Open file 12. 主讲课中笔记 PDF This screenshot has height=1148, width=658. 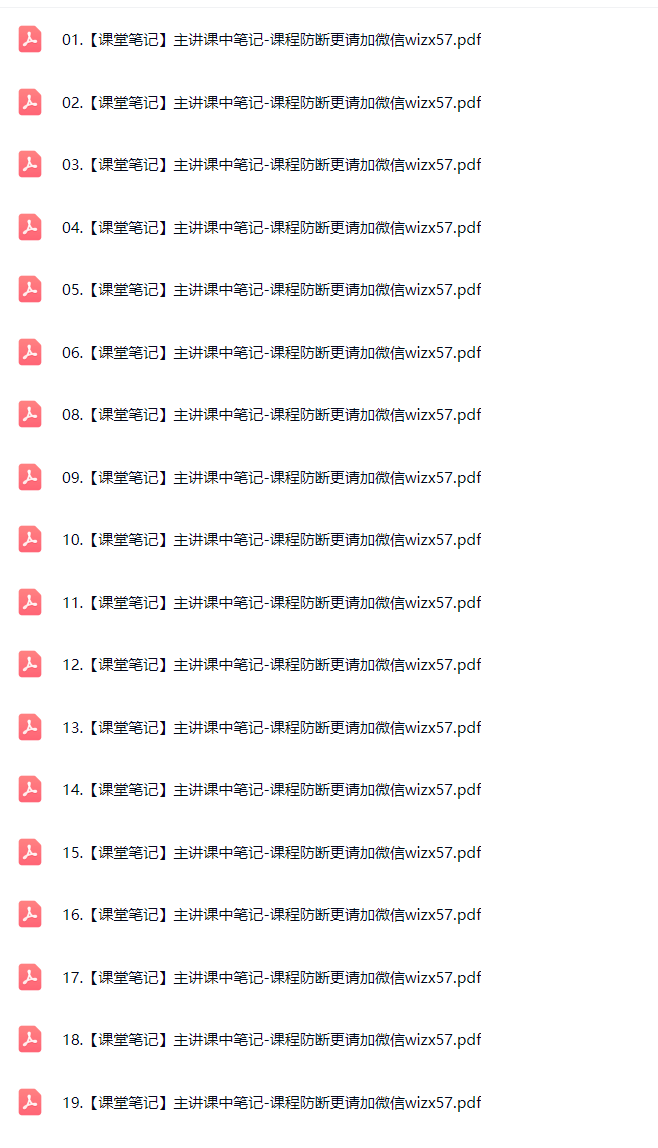pyautogui.click(x=270, y=665)
